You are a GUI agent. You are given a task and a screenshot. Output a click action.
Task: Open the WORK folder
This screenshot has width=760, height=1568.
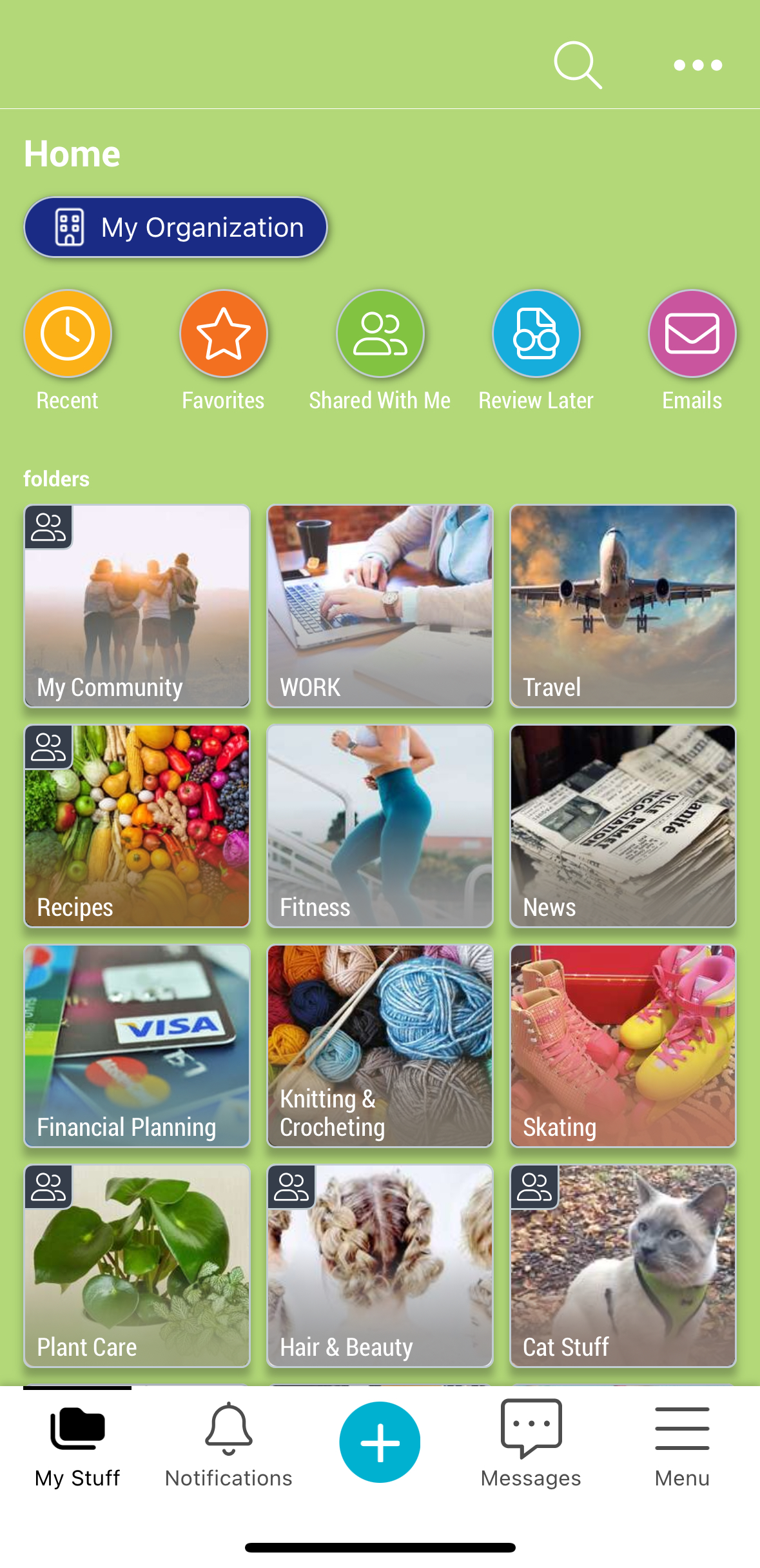click(x=380, y=606)
